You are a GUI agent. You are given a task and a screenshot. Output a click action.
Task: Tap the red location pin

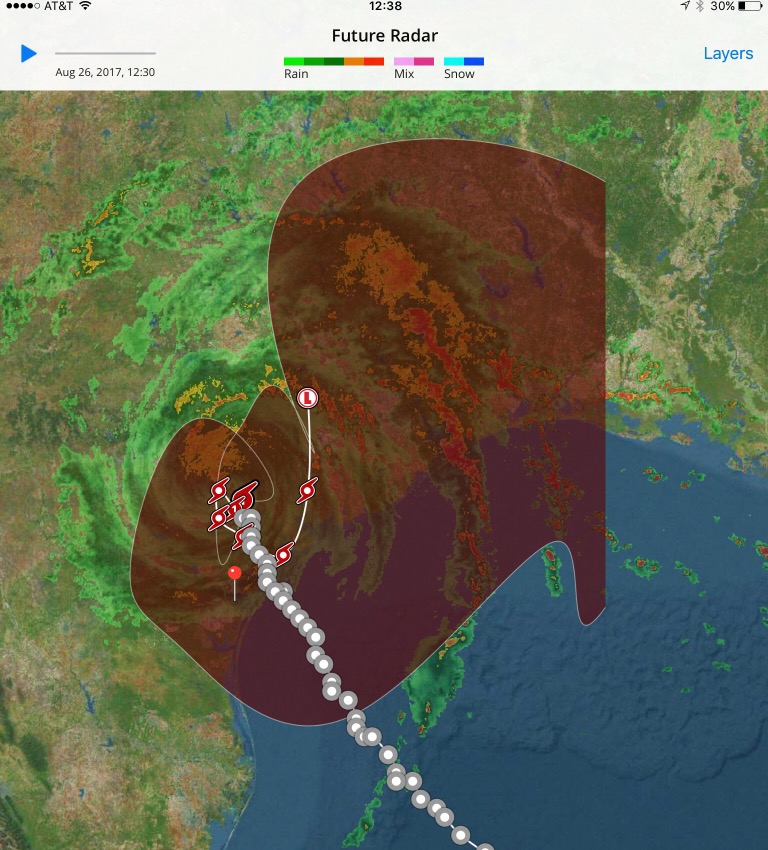pos(234,574)
